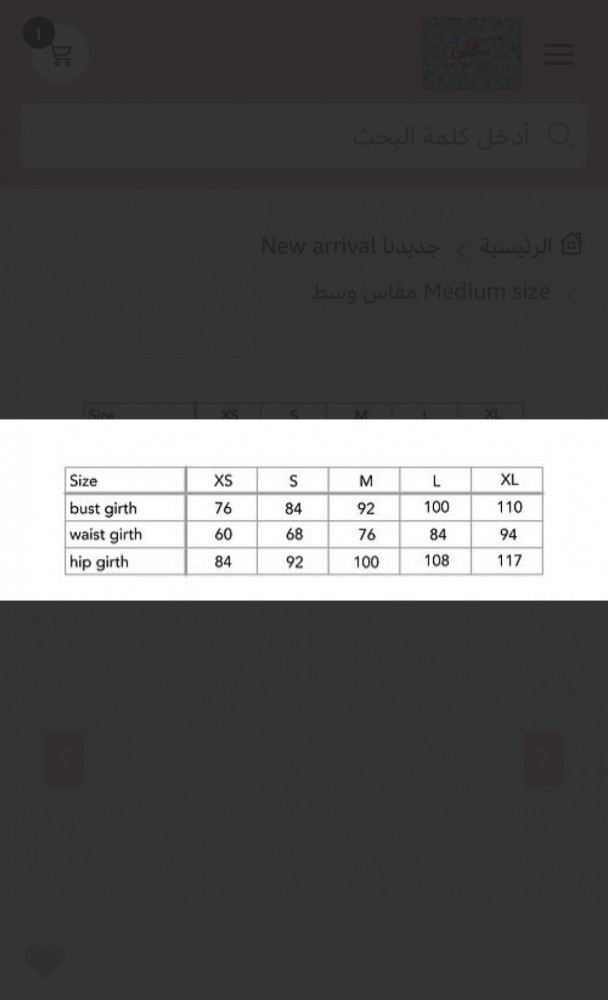Go to the previous lightbox image
This screenshot has height=1000, width=608.
(x=64, y=758)
